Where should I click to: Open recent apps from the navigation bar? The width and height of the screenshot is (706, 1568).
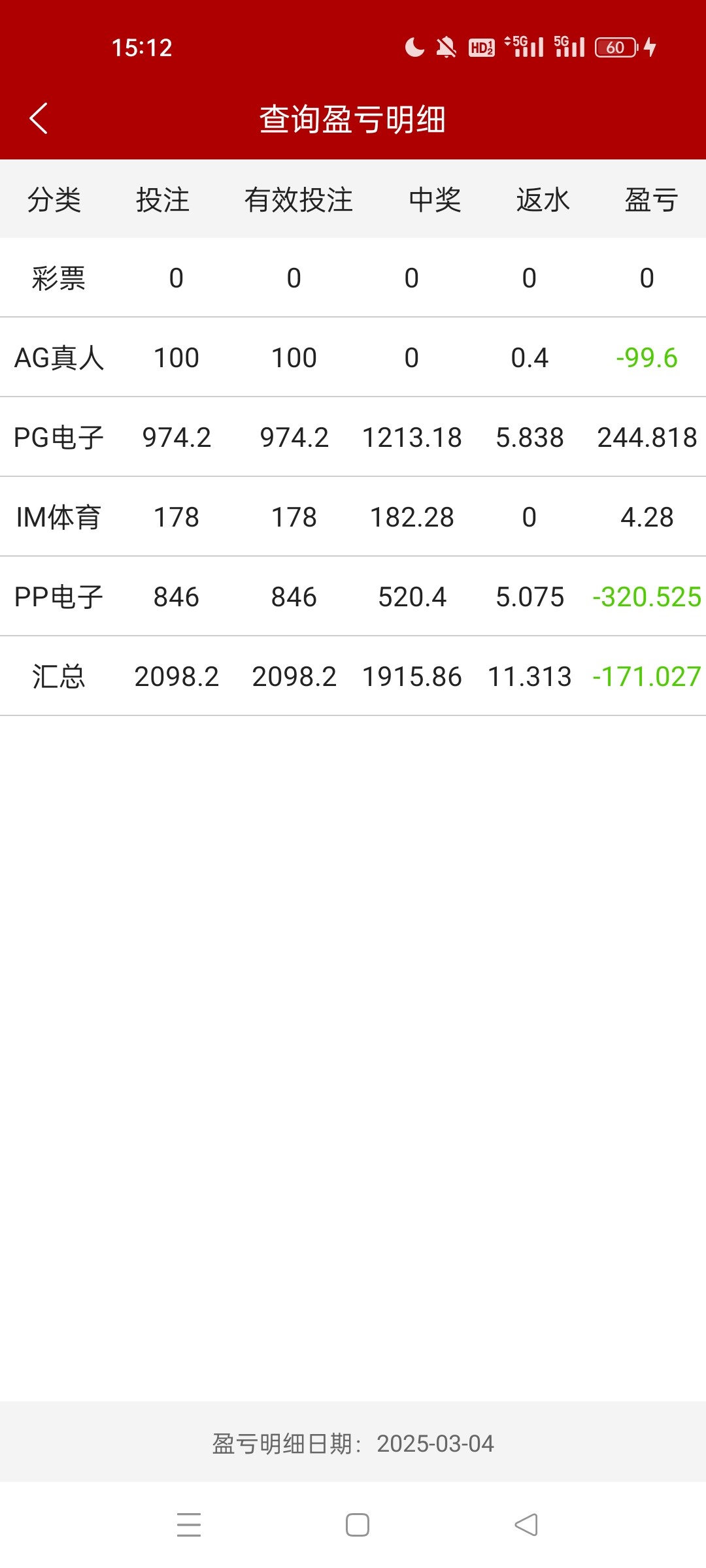[x=189, y=1525]
